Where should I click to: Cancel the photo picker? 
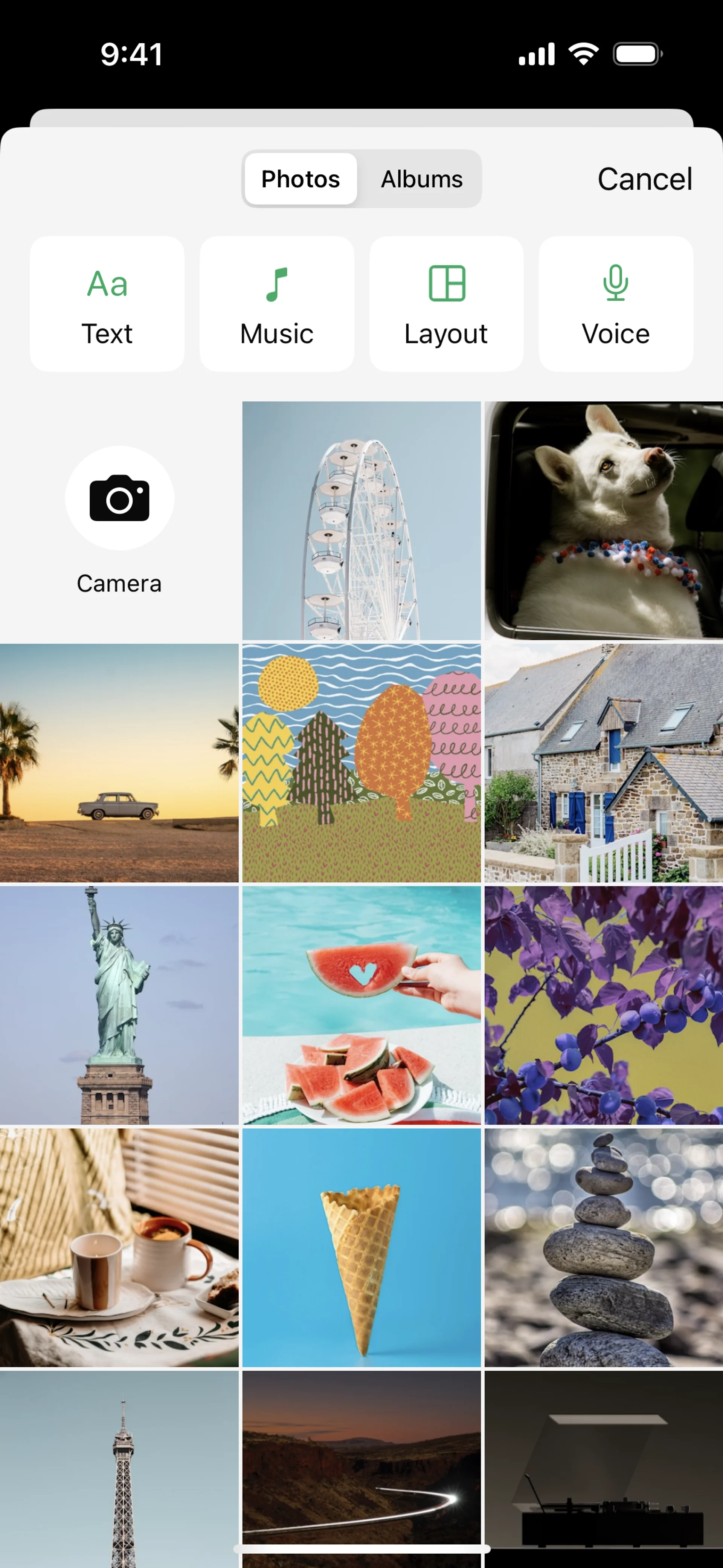click(x=644, y=179)
